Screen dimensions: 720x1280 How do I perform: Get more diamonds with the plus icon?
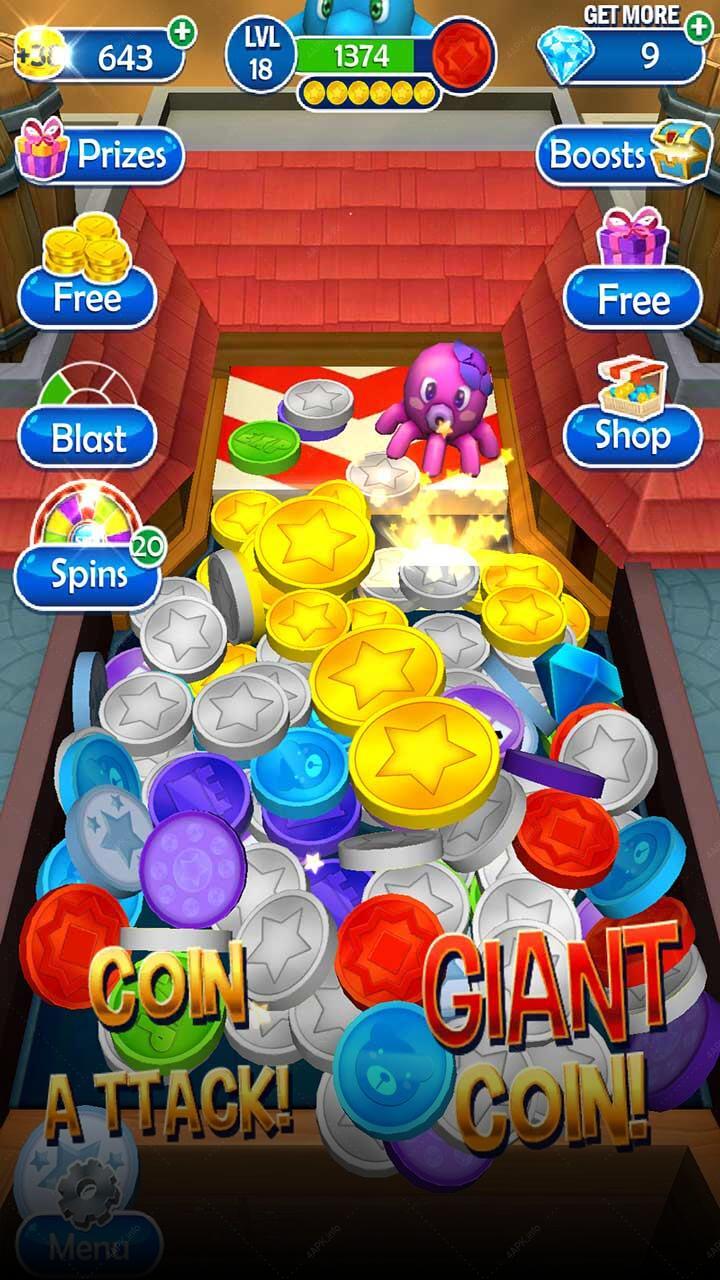coord(698,30)
